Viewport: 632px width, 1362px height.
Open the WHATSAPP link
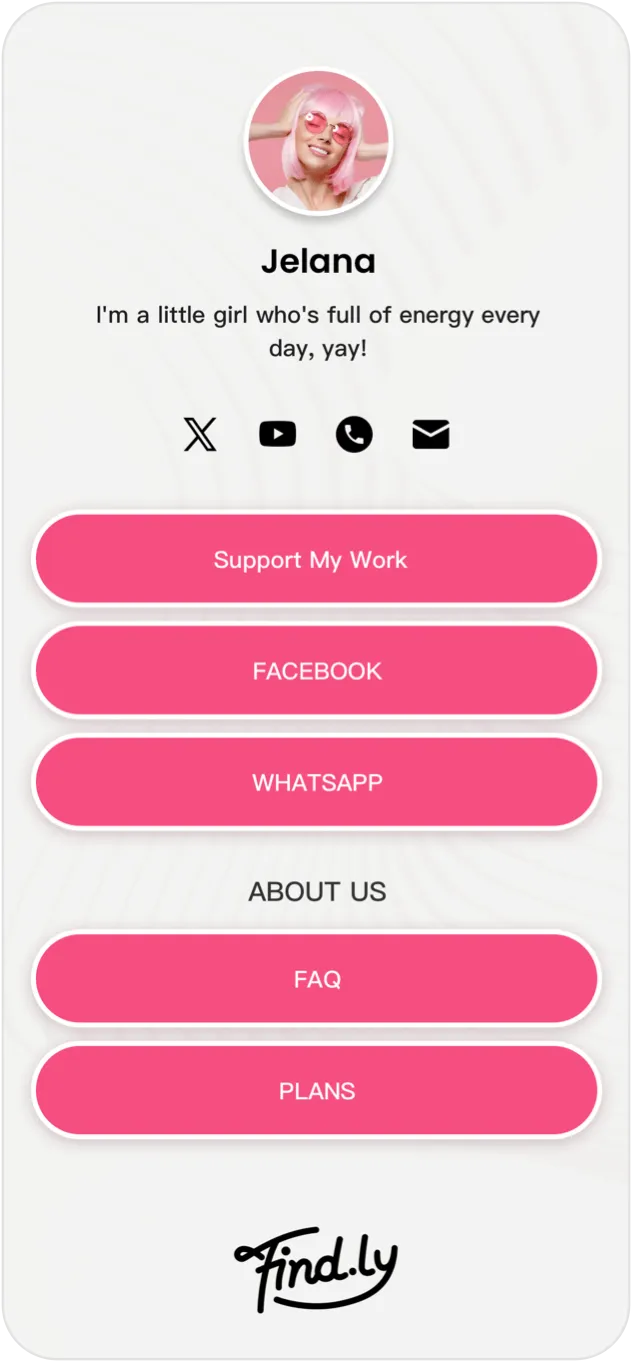point(316,782)
